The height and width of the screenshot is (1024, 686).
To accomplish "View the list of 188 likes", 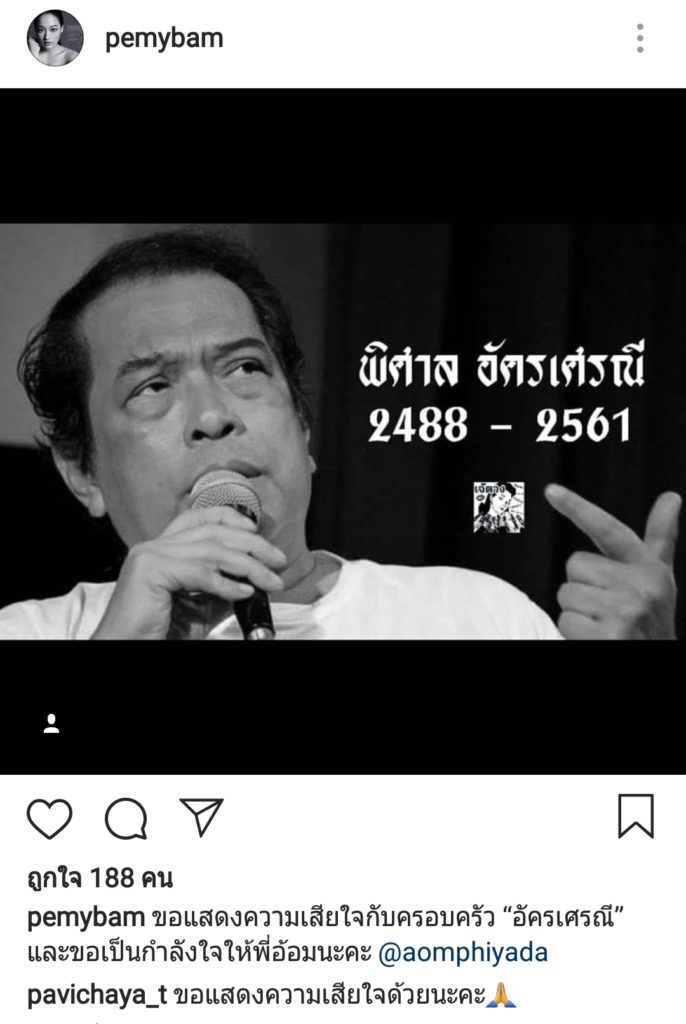I will click(x=99, y=879).
